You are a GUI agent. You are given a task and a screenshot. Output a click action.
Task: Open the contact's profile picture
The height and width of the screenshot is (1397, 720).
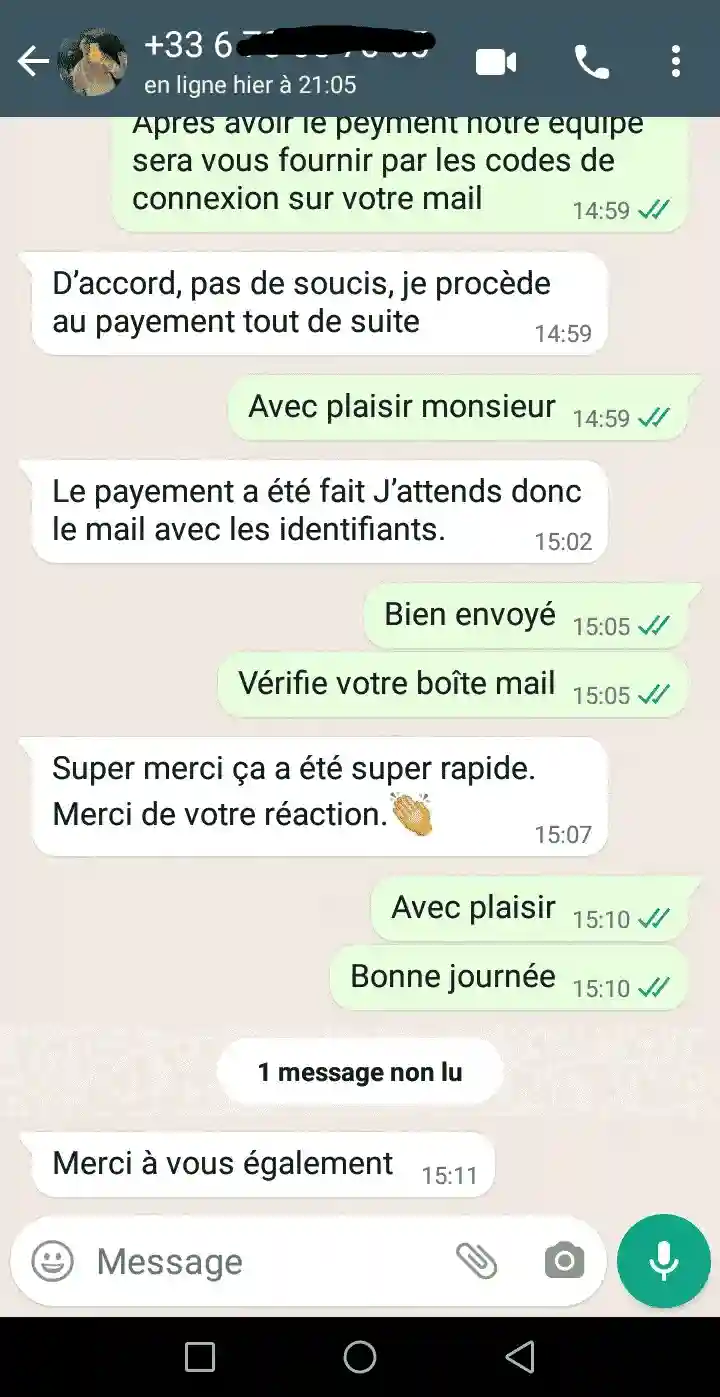(x=95, y=60)
